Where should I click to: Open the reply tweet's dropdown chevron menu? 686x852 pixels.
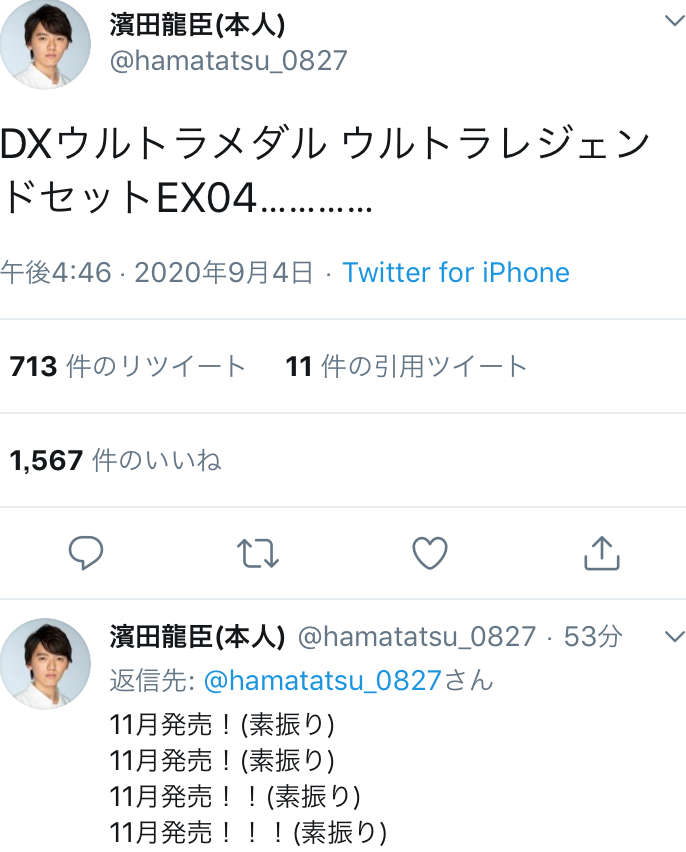[x=674, y=636]
